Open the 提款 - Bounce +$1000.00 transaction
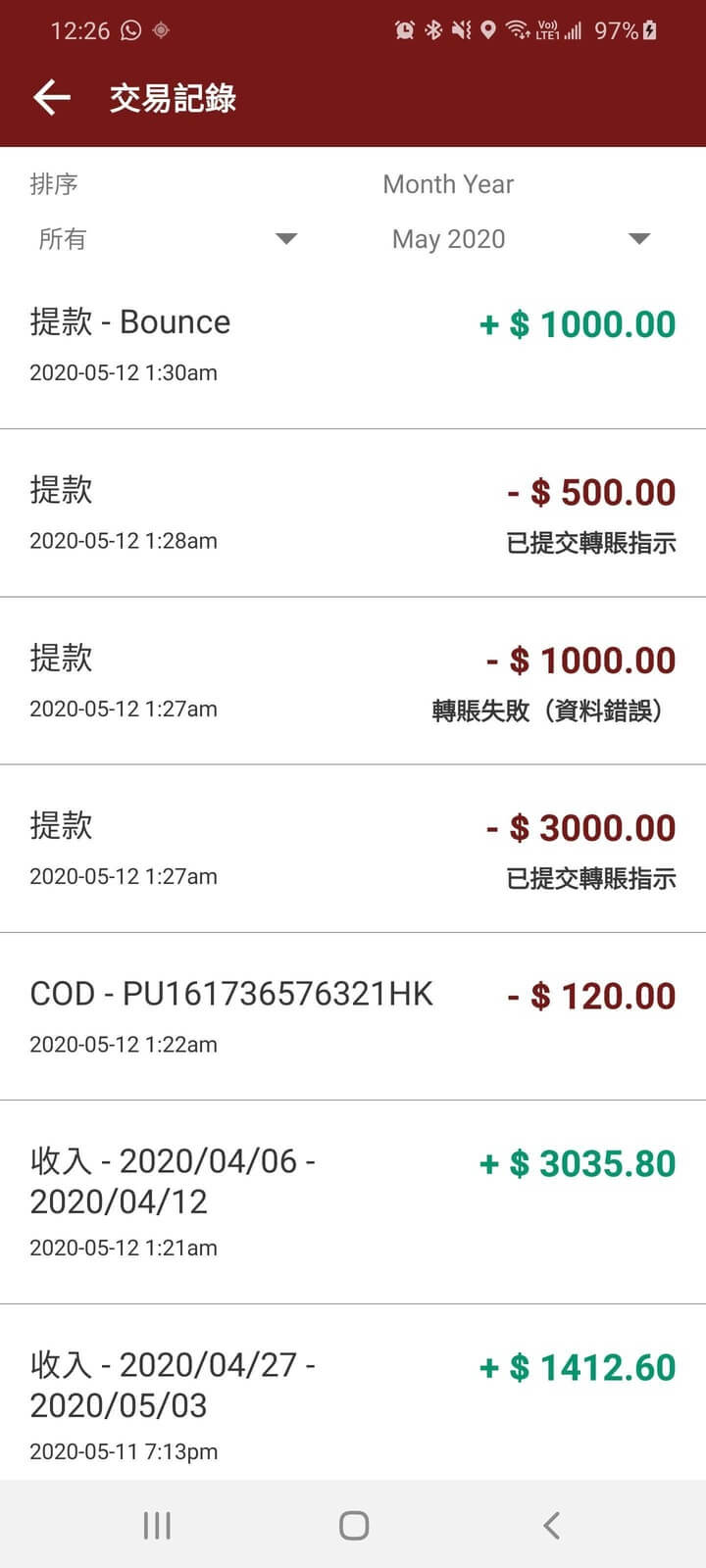This screenshot has height=1568, width=706. pyautogui.click(x=353, y=345)
